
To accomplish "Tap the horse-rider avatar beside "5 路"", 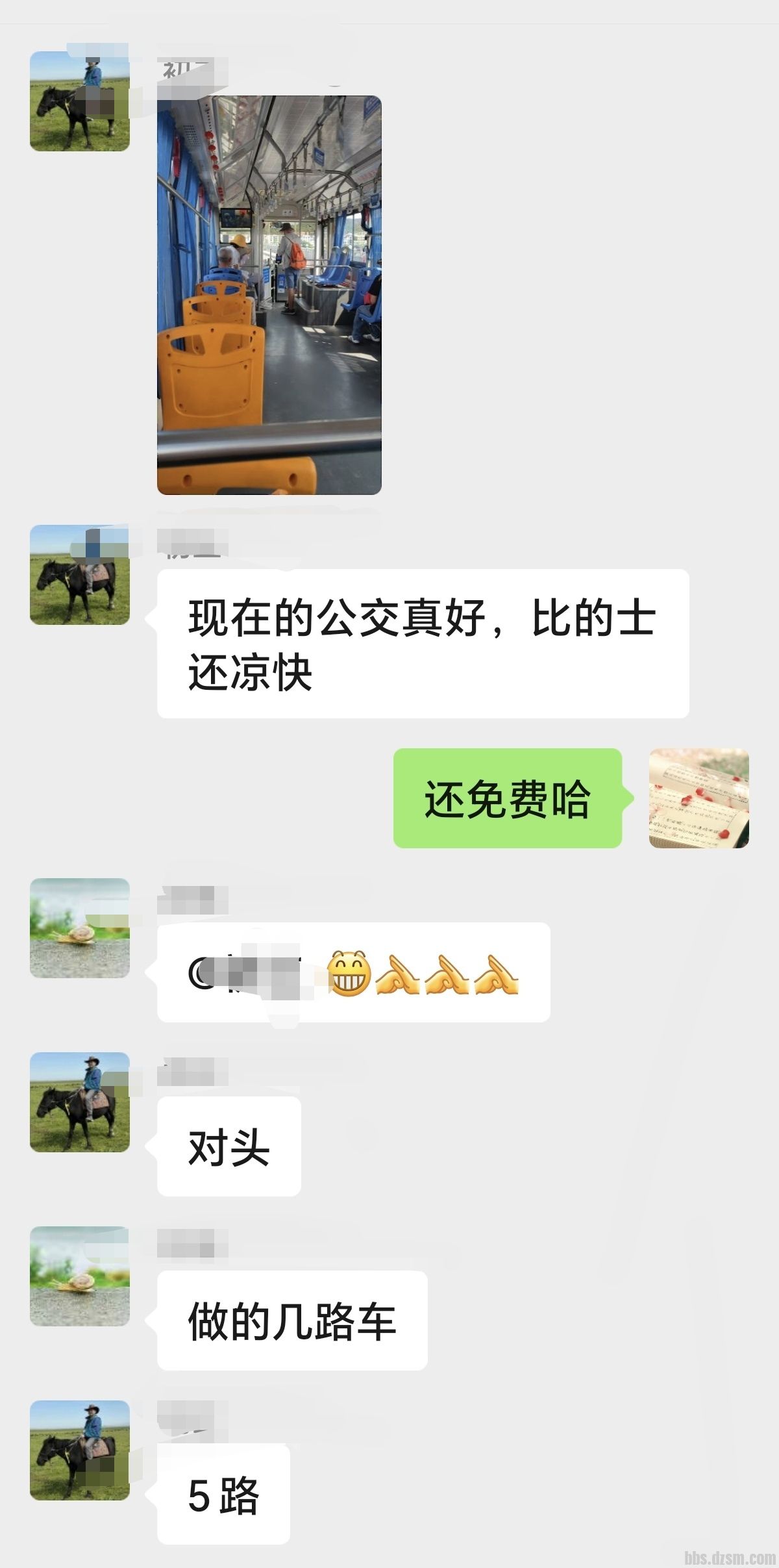I will [x=80, y=1450].
